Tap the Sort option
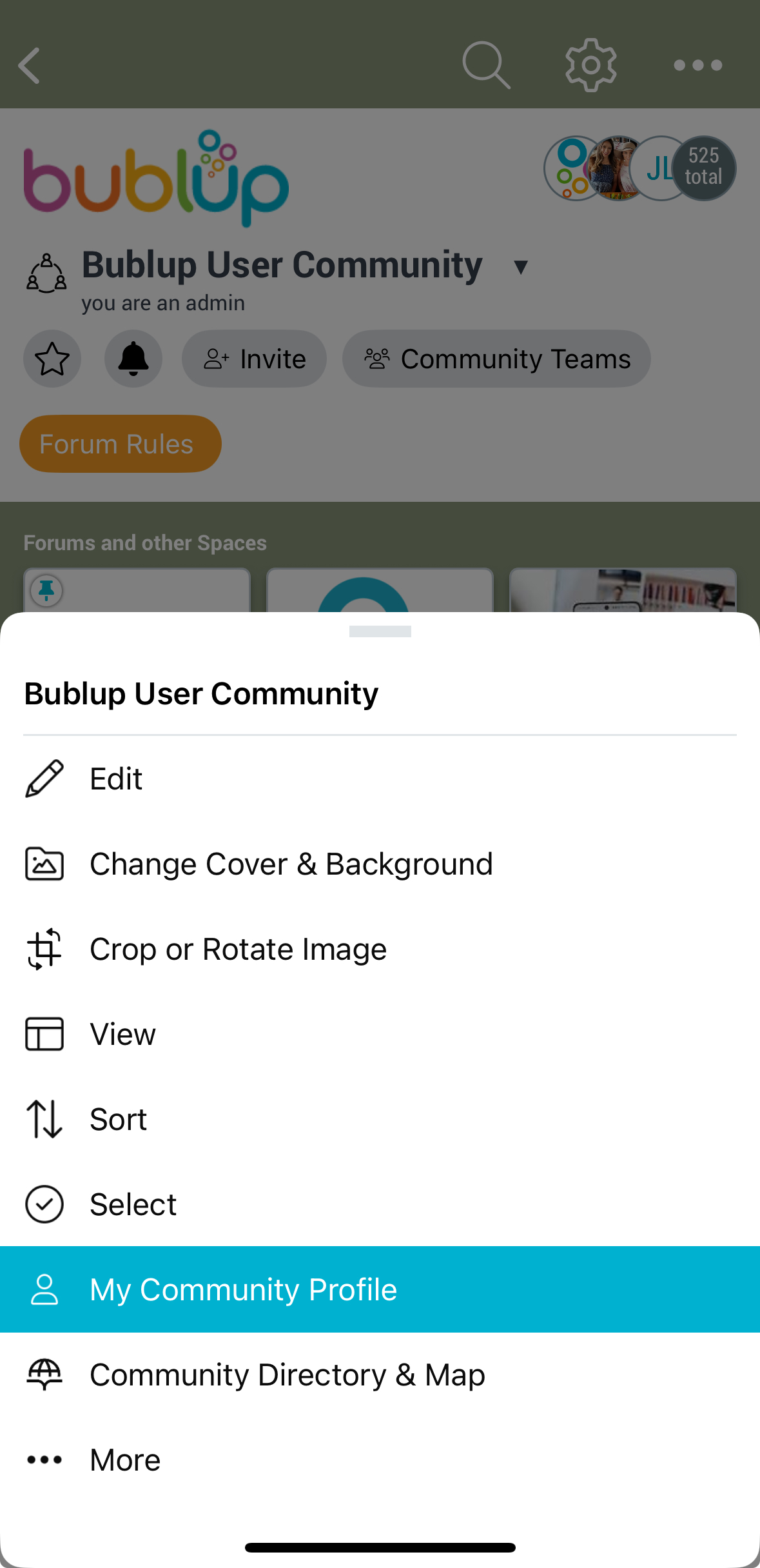This screenshot has height=1568, width=760. click(118, 1119)
